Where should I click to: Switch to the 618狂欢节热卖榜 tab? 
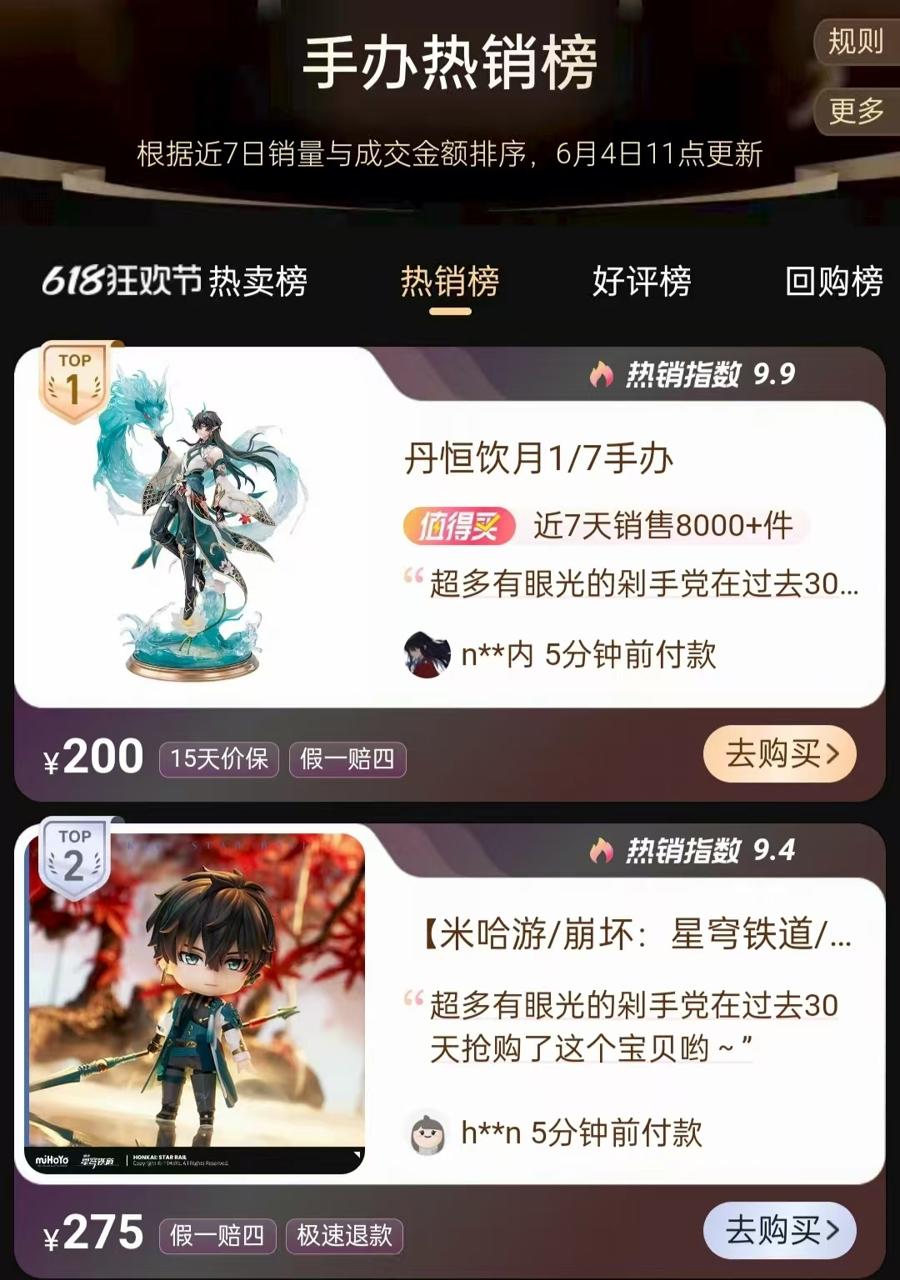pyautogui.click(x=174, y=282)
